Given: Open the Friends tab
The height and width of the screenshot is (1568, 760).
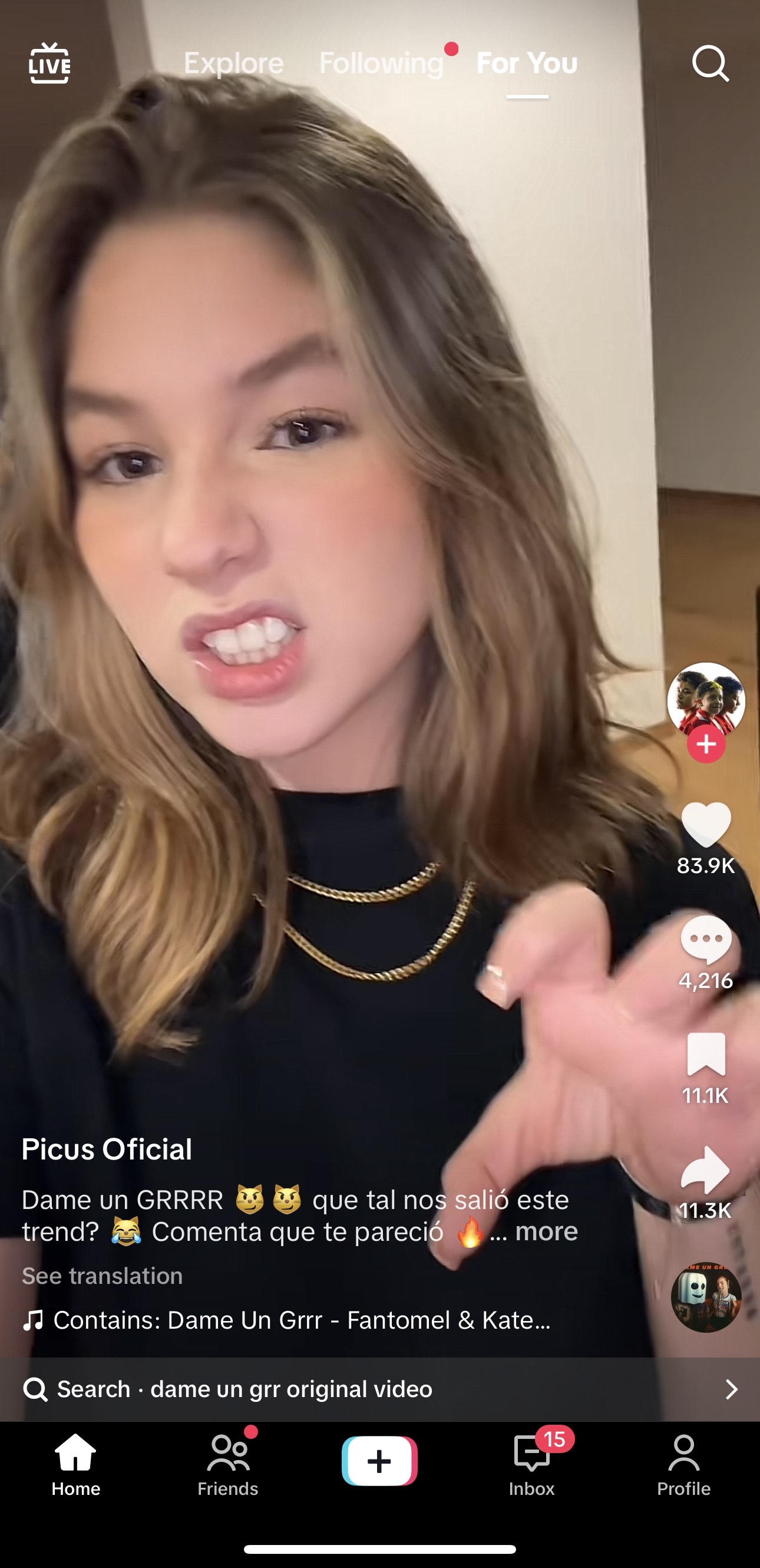Looking at the screenshot, I should point(227,1464).
